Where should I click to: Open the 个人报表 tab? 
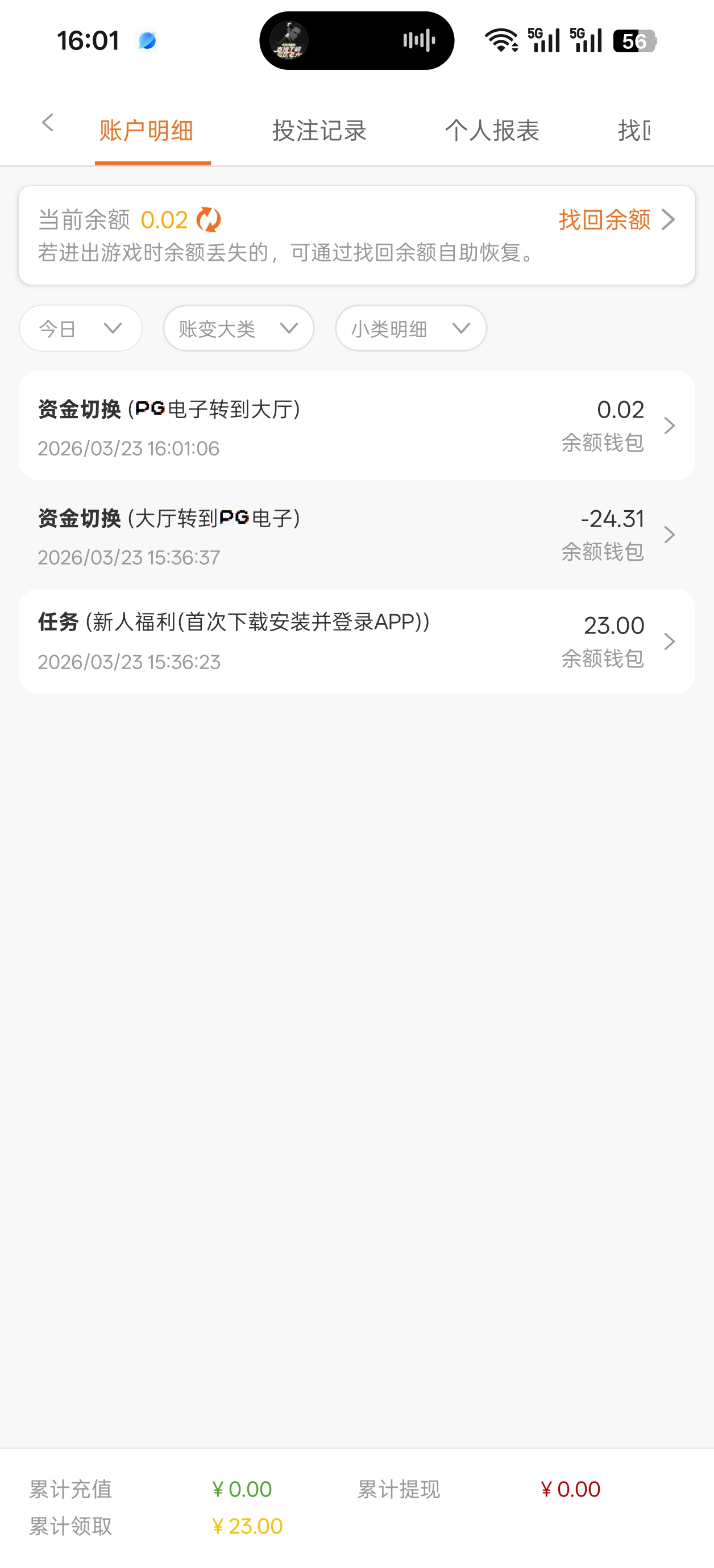click(492, 131)
